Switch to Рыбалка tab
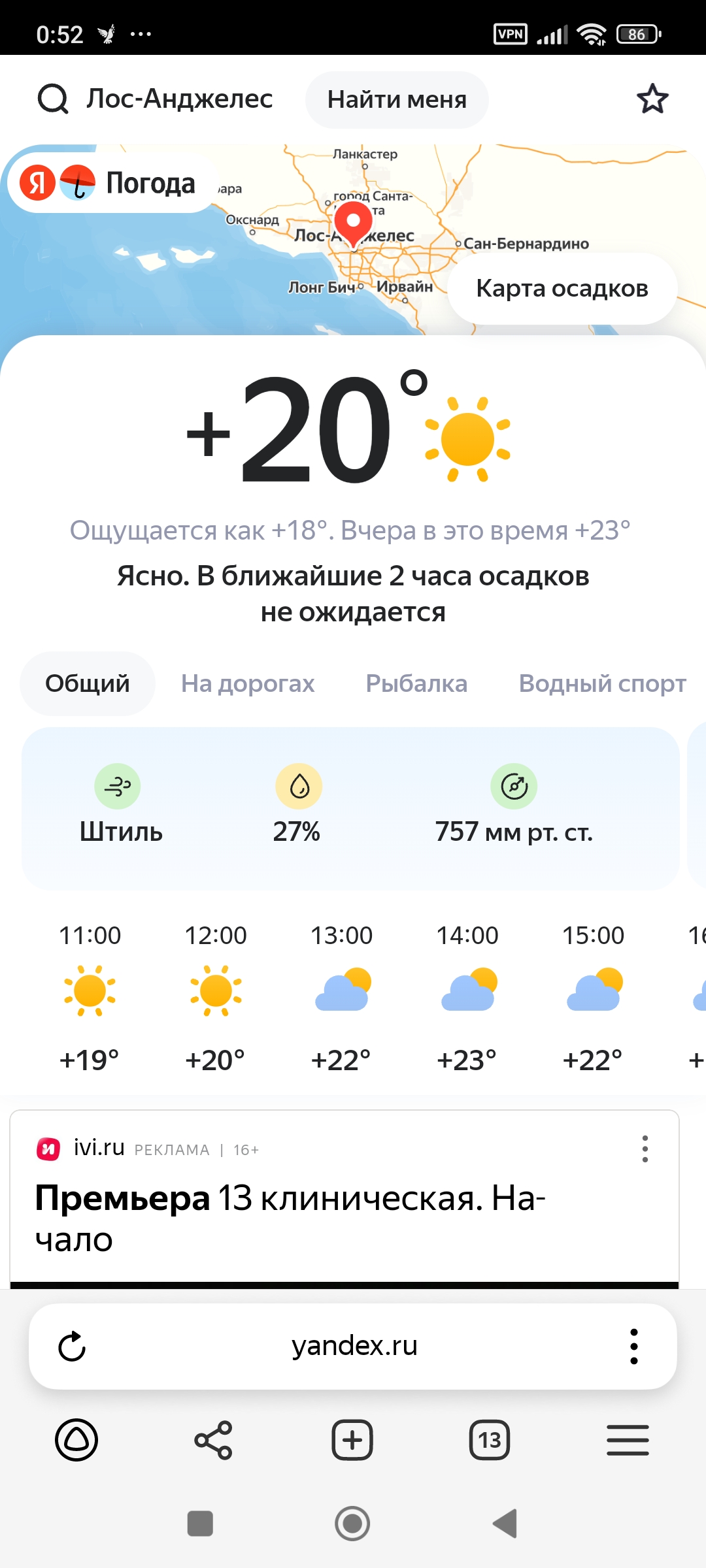The image size is (706, 1568). click(416, 683)
